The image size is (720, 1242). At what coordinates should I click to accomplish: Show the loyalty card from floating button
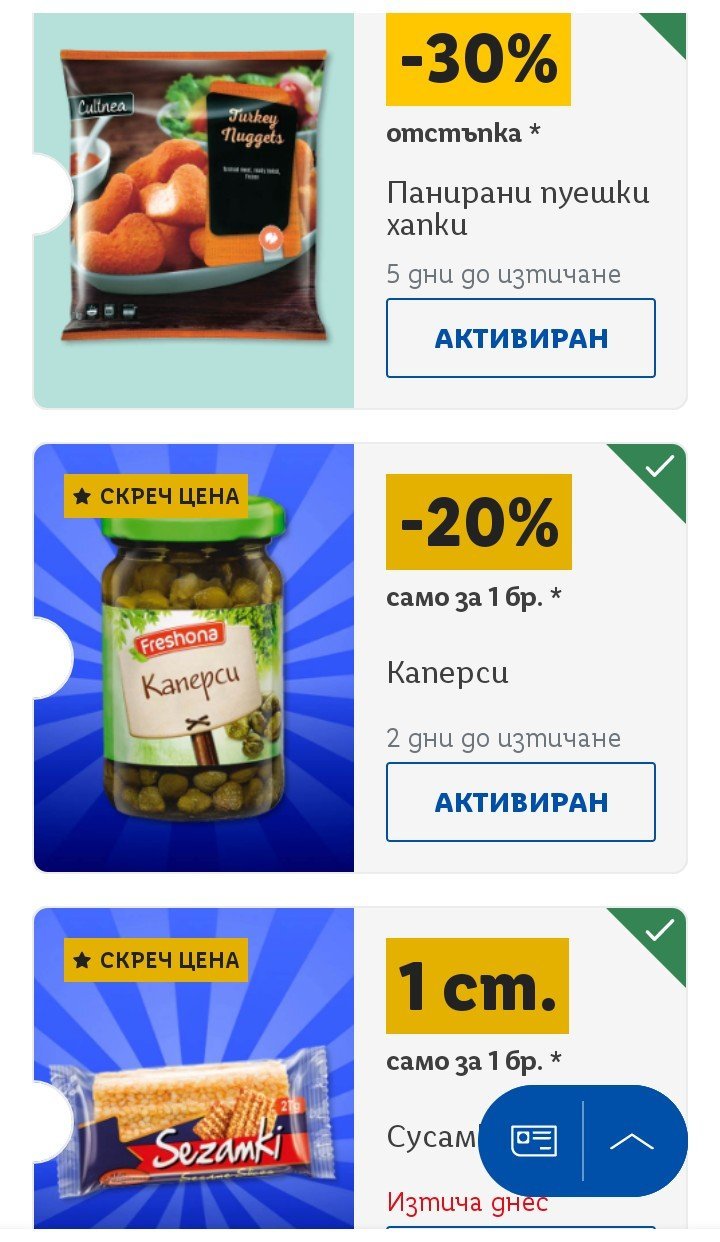click(533, 1141)
